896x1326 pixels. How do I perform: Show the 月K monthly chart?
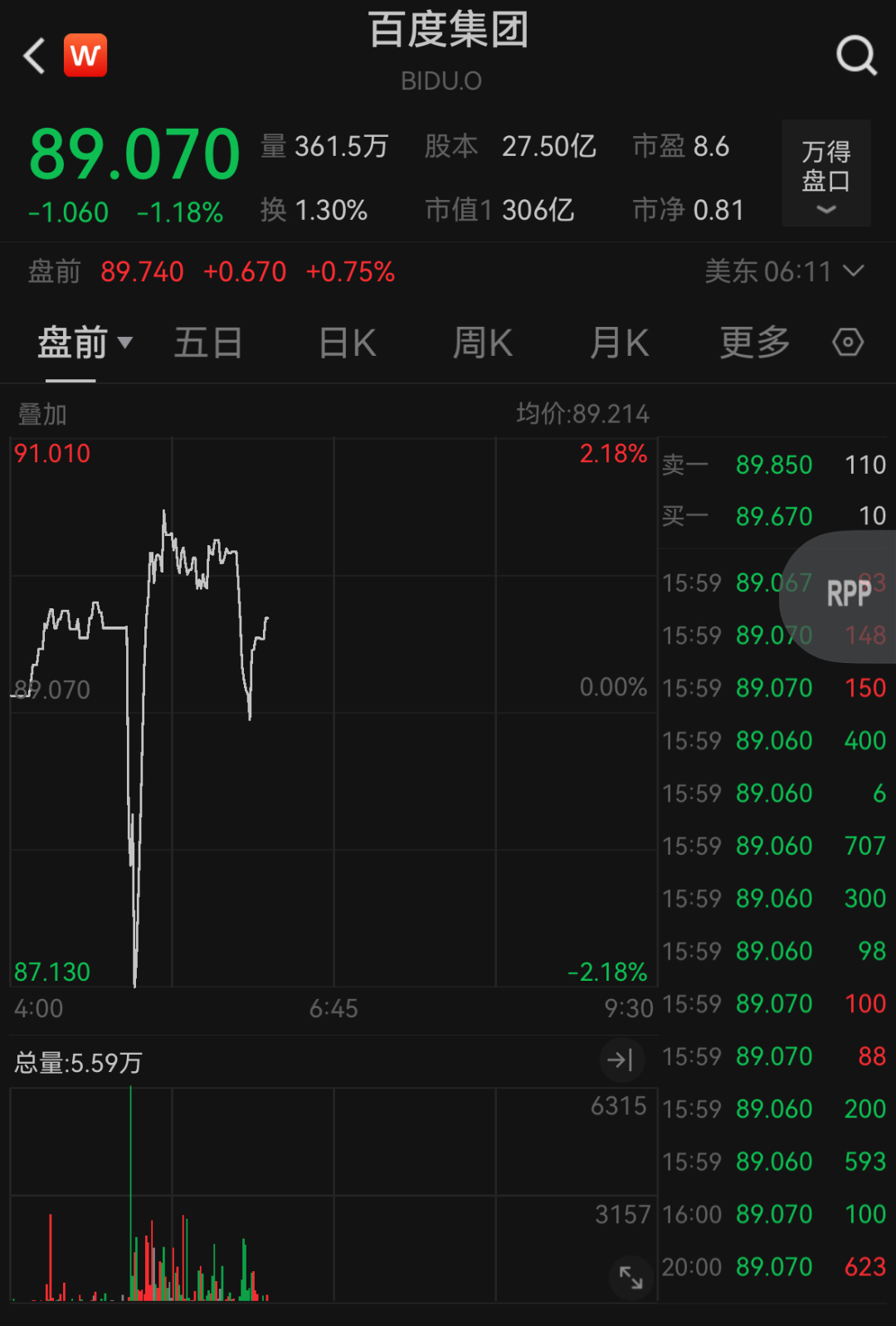(x=619, y=343)
